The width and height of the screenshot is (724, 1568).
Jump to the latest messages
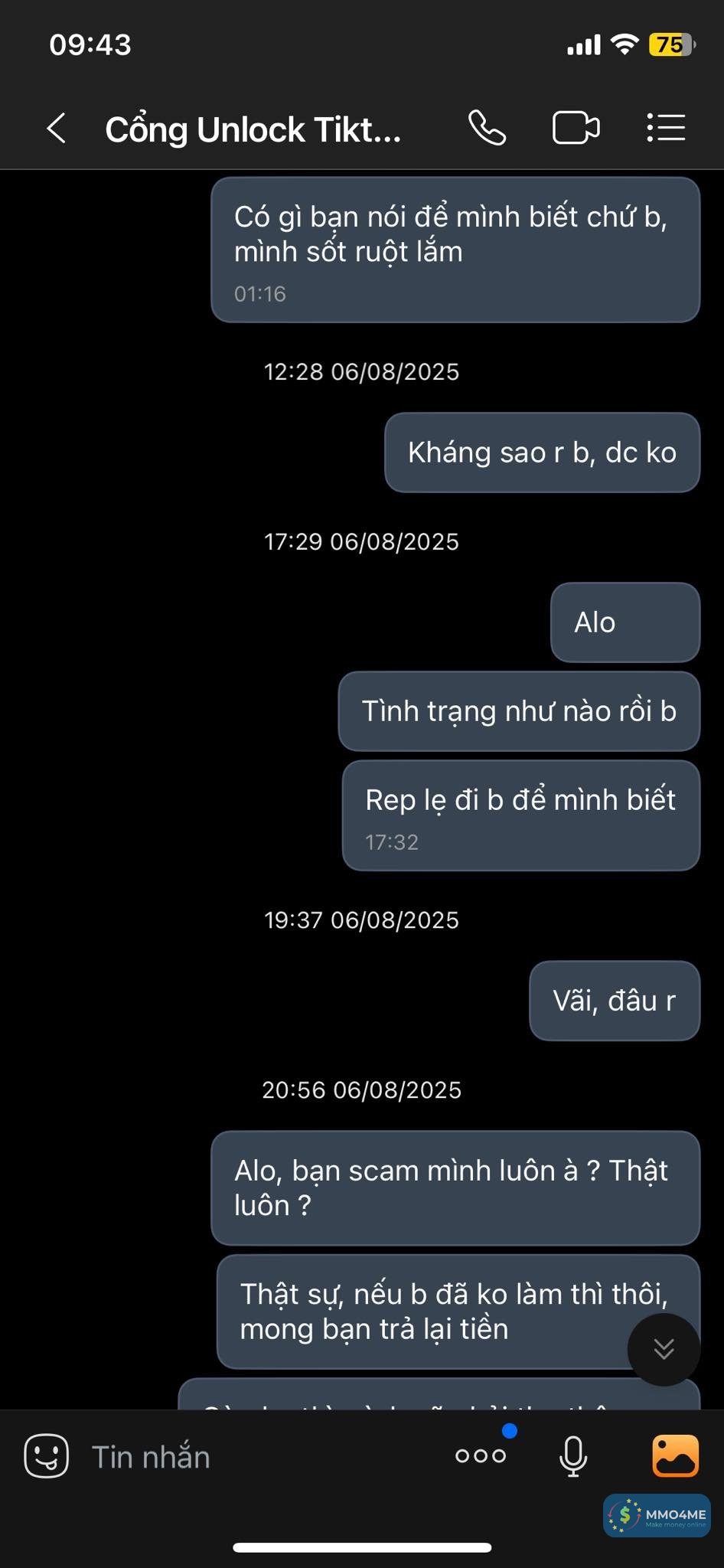coord(664,1349)
